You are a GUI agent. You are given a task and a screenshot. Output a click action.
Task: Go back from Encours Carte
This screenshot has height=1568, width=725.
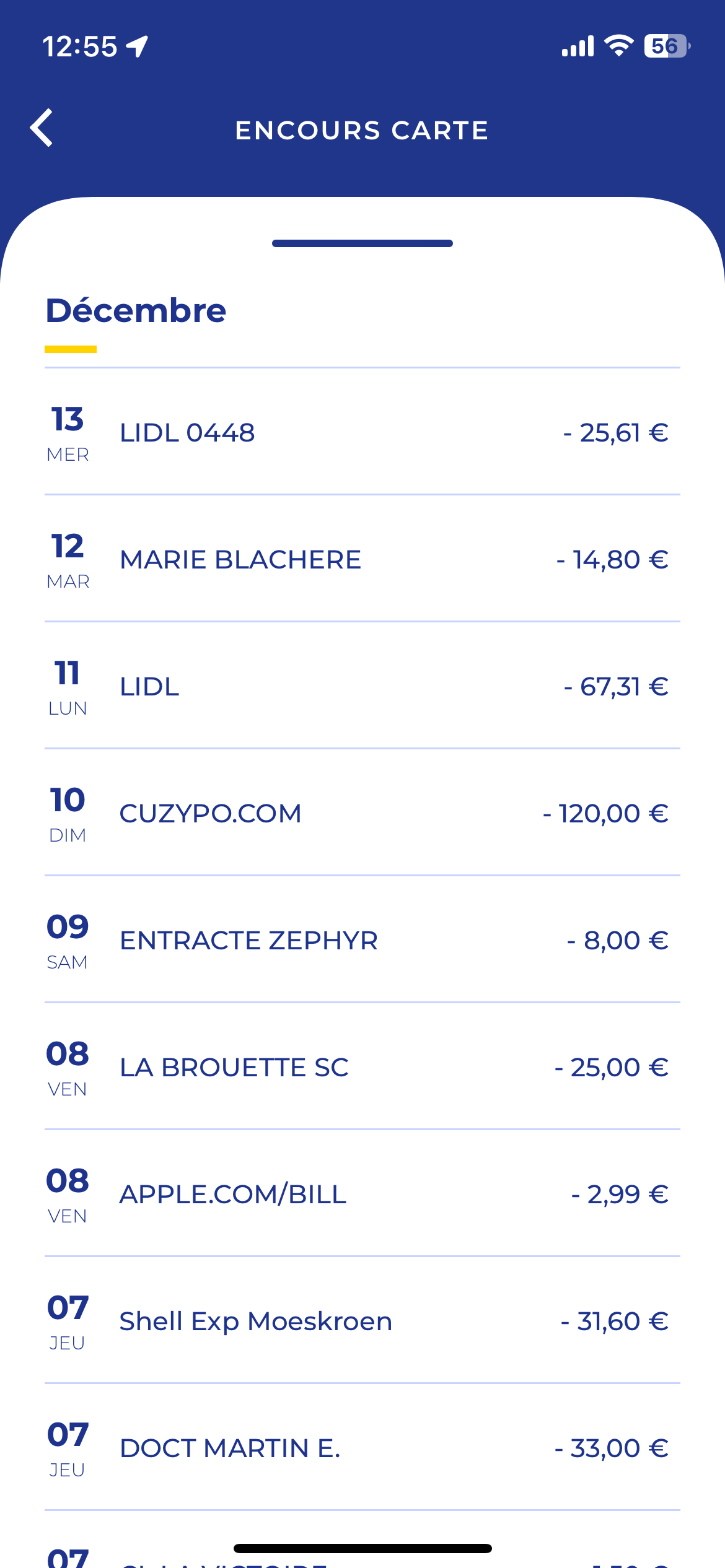click(x=42, y=128)
